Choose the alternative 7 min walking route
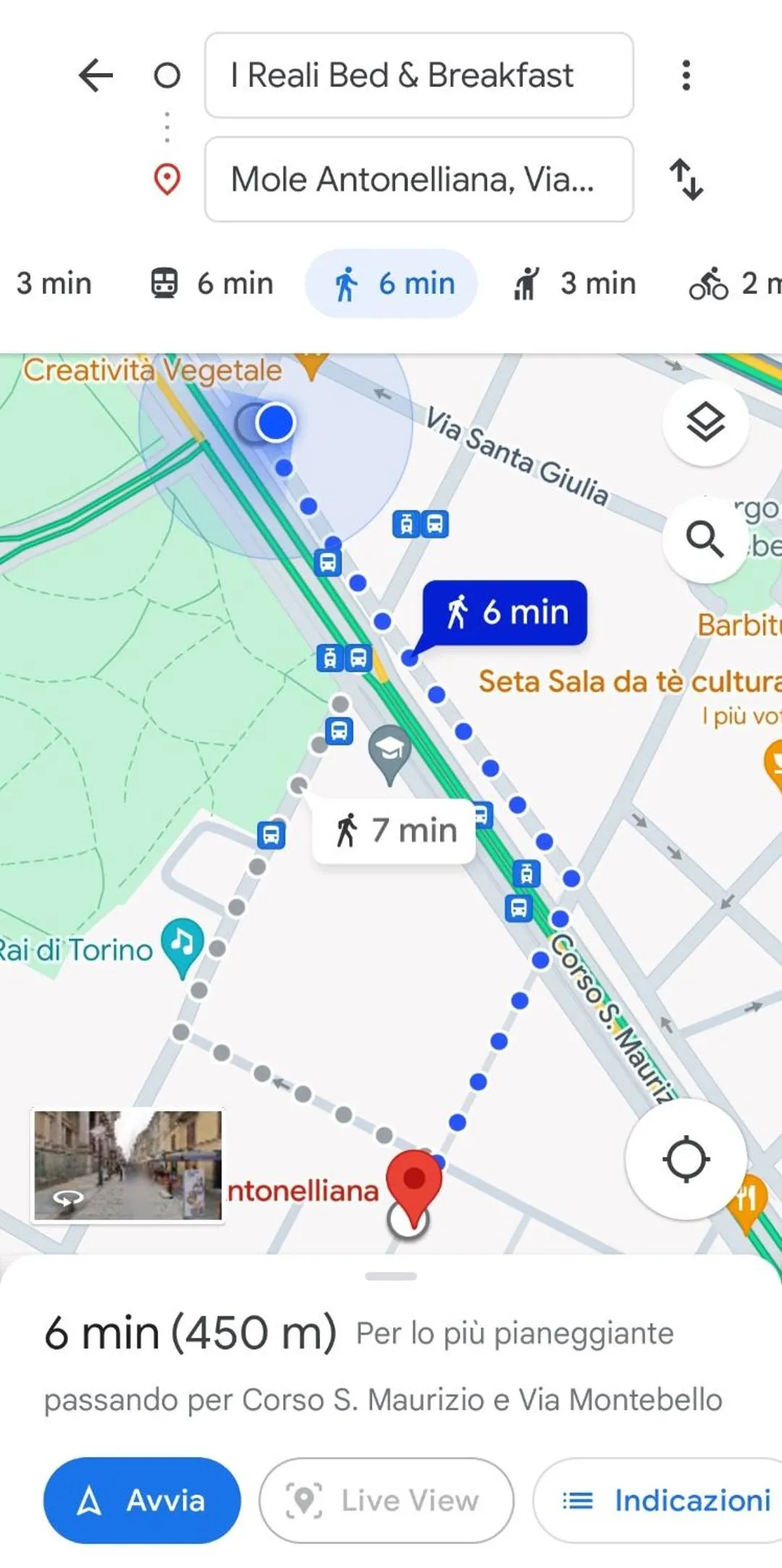The height and width of the screenshot is (1568, 782). [395, 830]
